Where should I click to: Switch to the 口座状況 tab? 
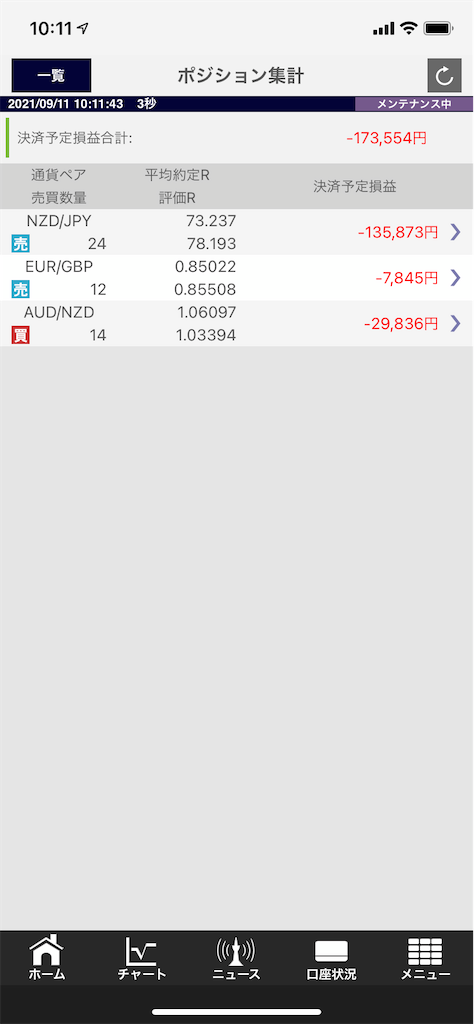click(331, 958)
